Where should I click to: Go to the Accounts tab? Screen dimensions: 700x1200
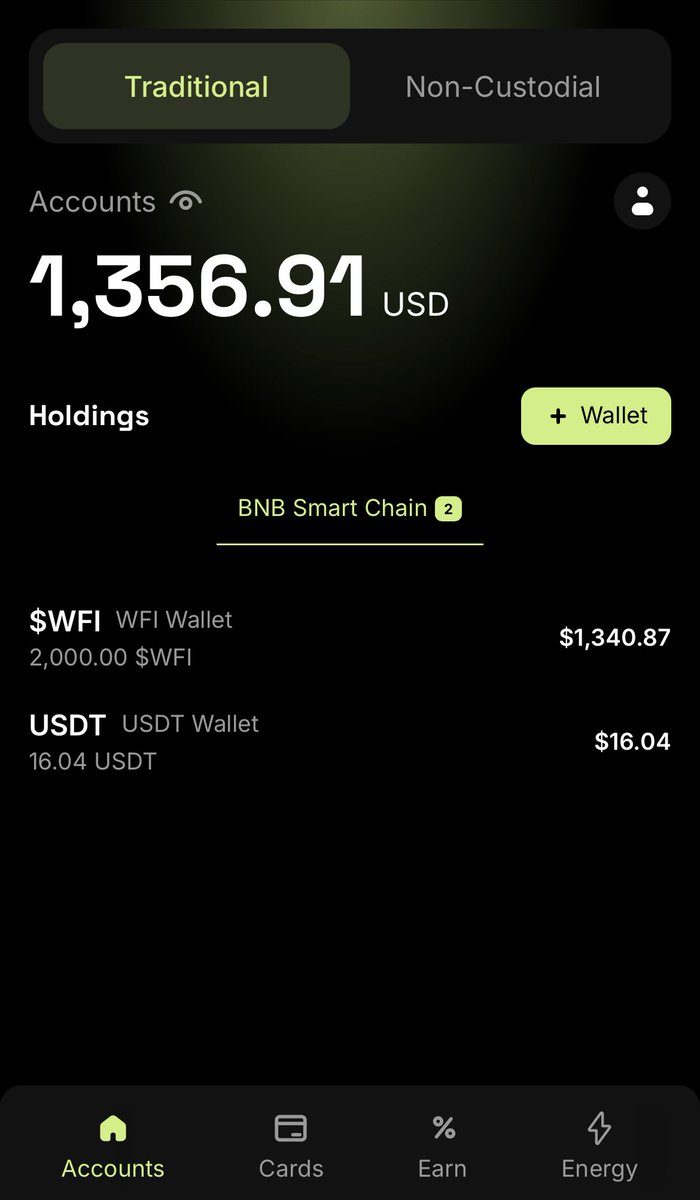pyautogui.click(x=113, y=1146)
